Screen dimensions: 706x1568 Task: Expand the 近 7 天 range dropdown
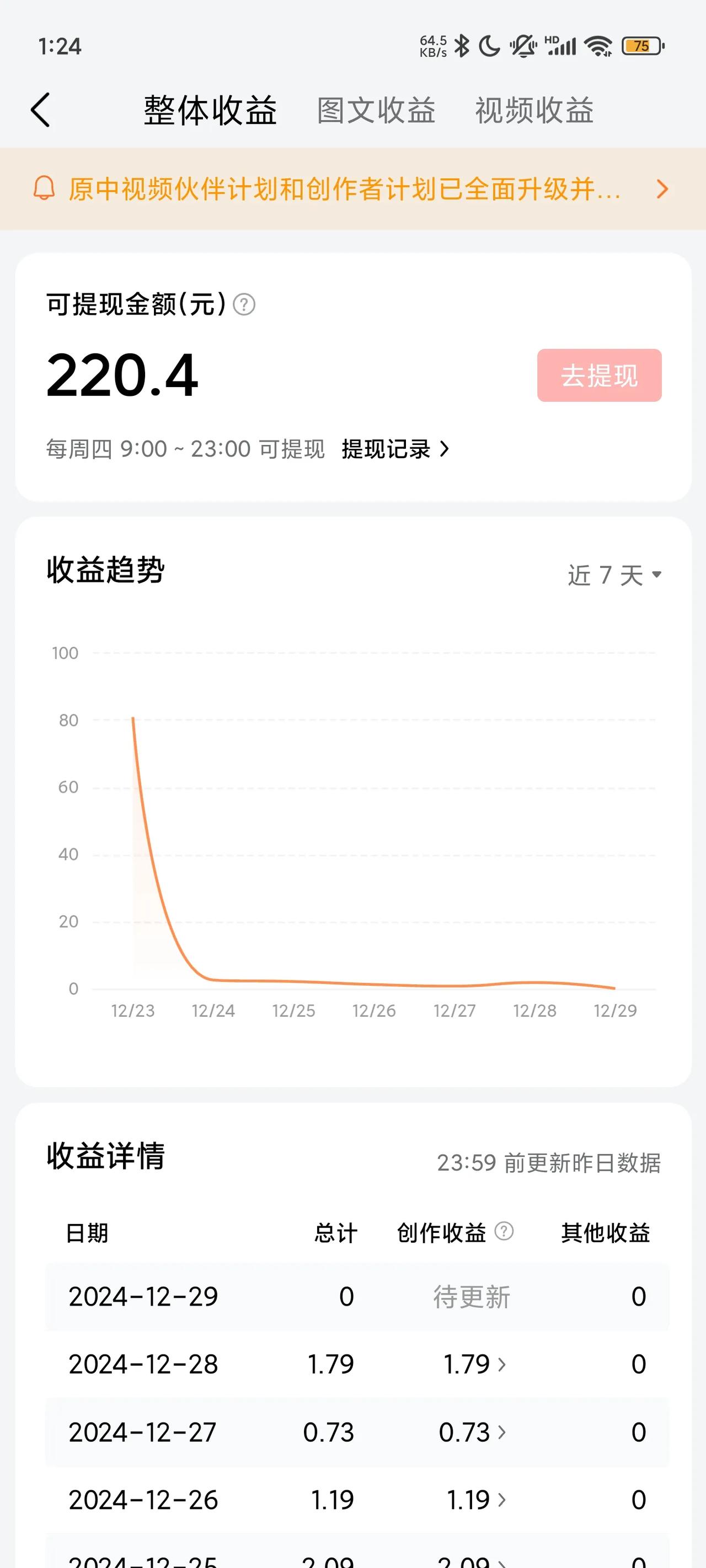(614, 574)
